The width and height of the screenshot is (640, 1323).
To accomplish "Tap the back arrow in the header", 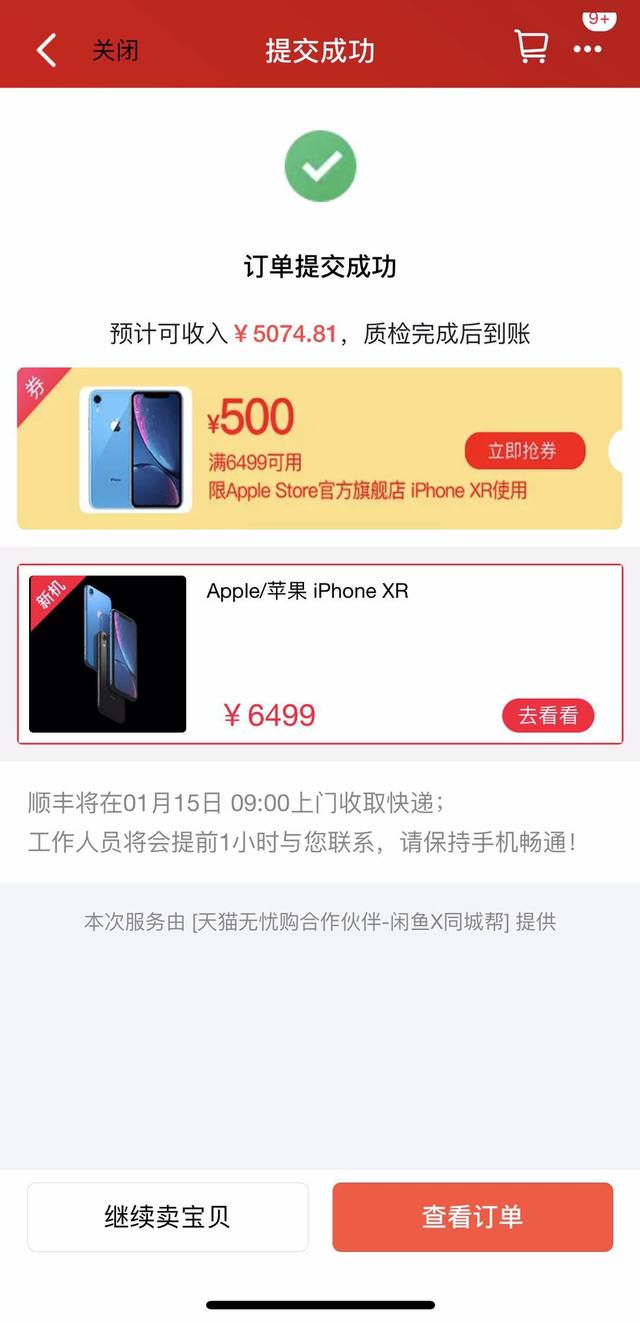I will [46, 50].
